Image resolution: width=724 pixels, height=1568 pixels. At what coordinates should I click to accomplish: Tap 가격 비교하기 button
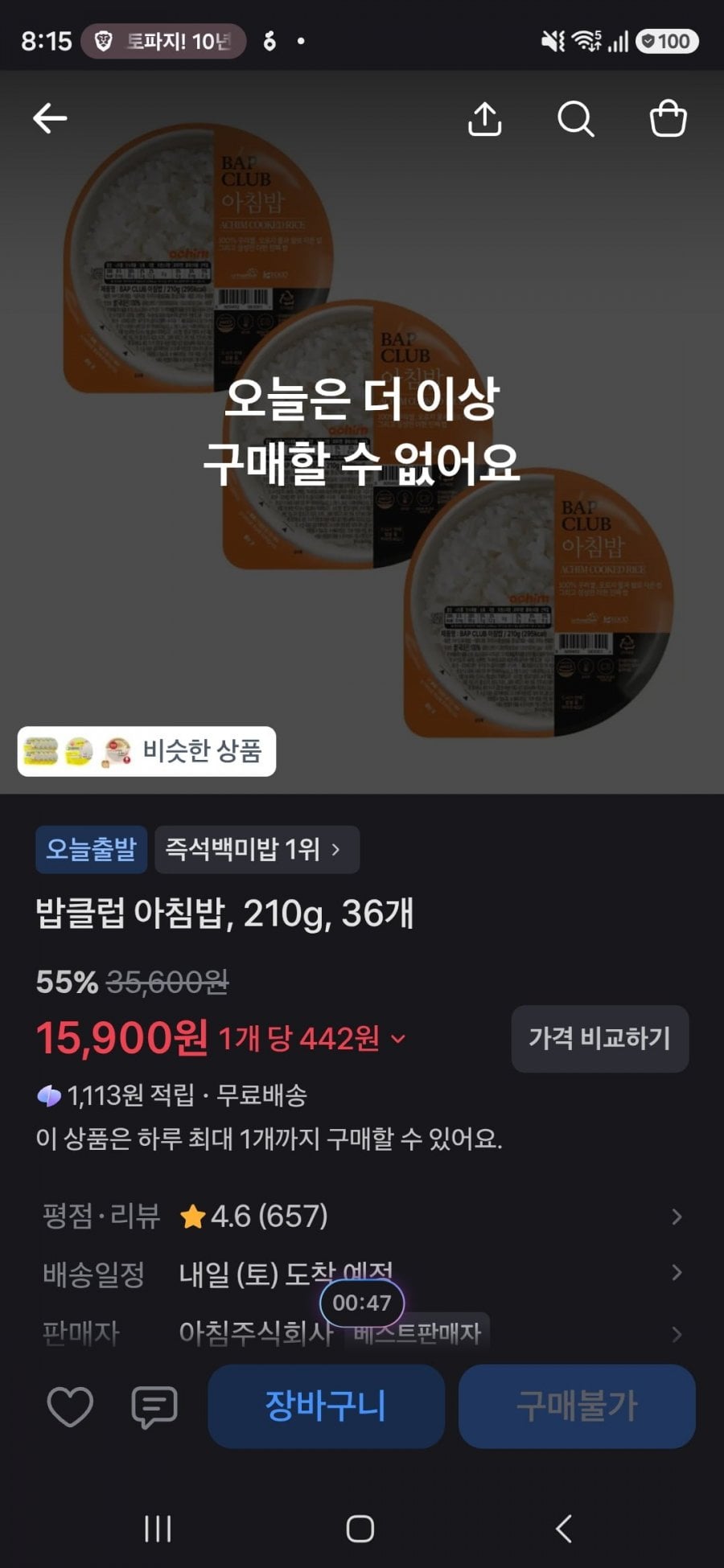pos(600,1038)
